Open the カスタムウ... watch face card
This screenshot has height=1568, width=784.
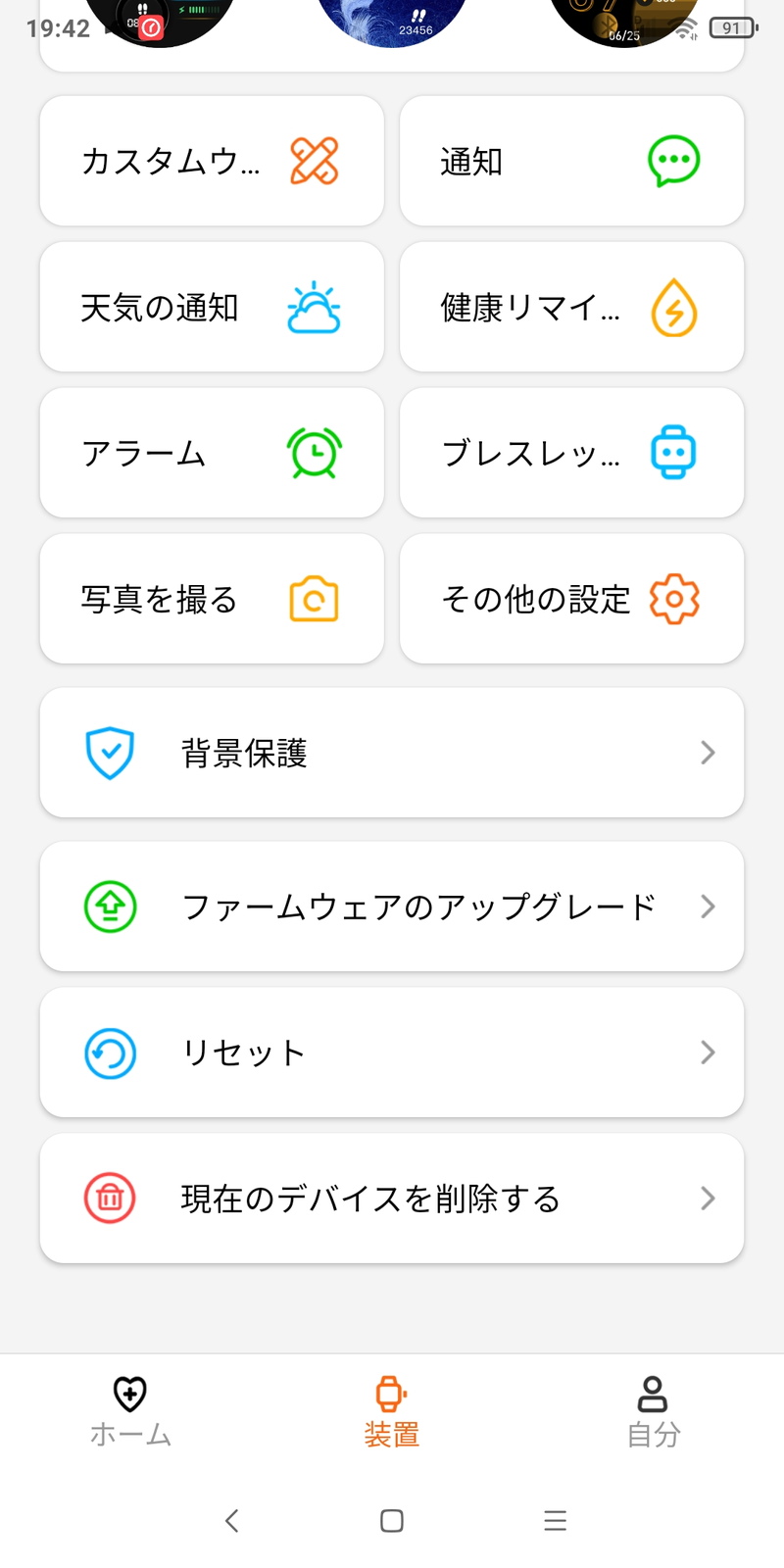pos(212,161)
